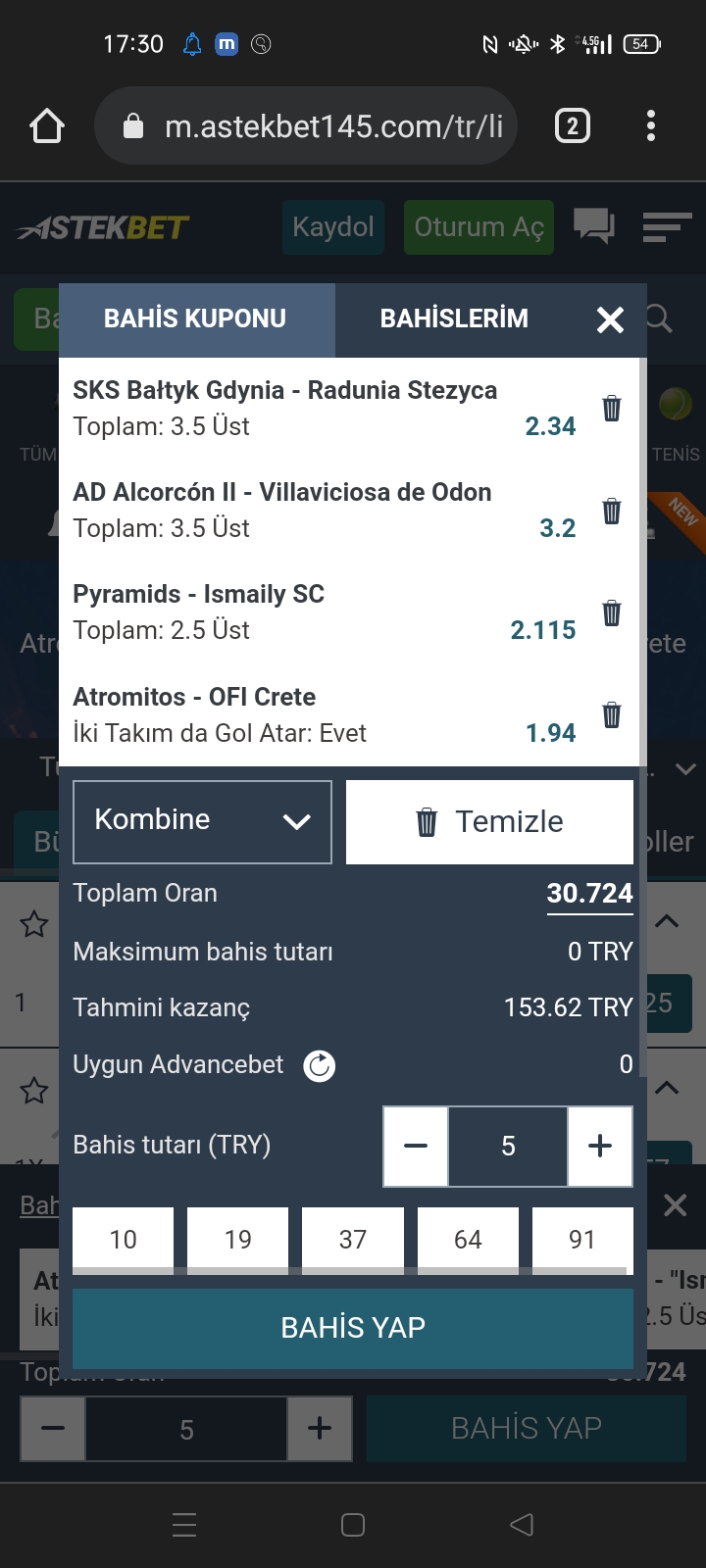
Task: Go back with the system back button
Action: [x=523, y=1524]
